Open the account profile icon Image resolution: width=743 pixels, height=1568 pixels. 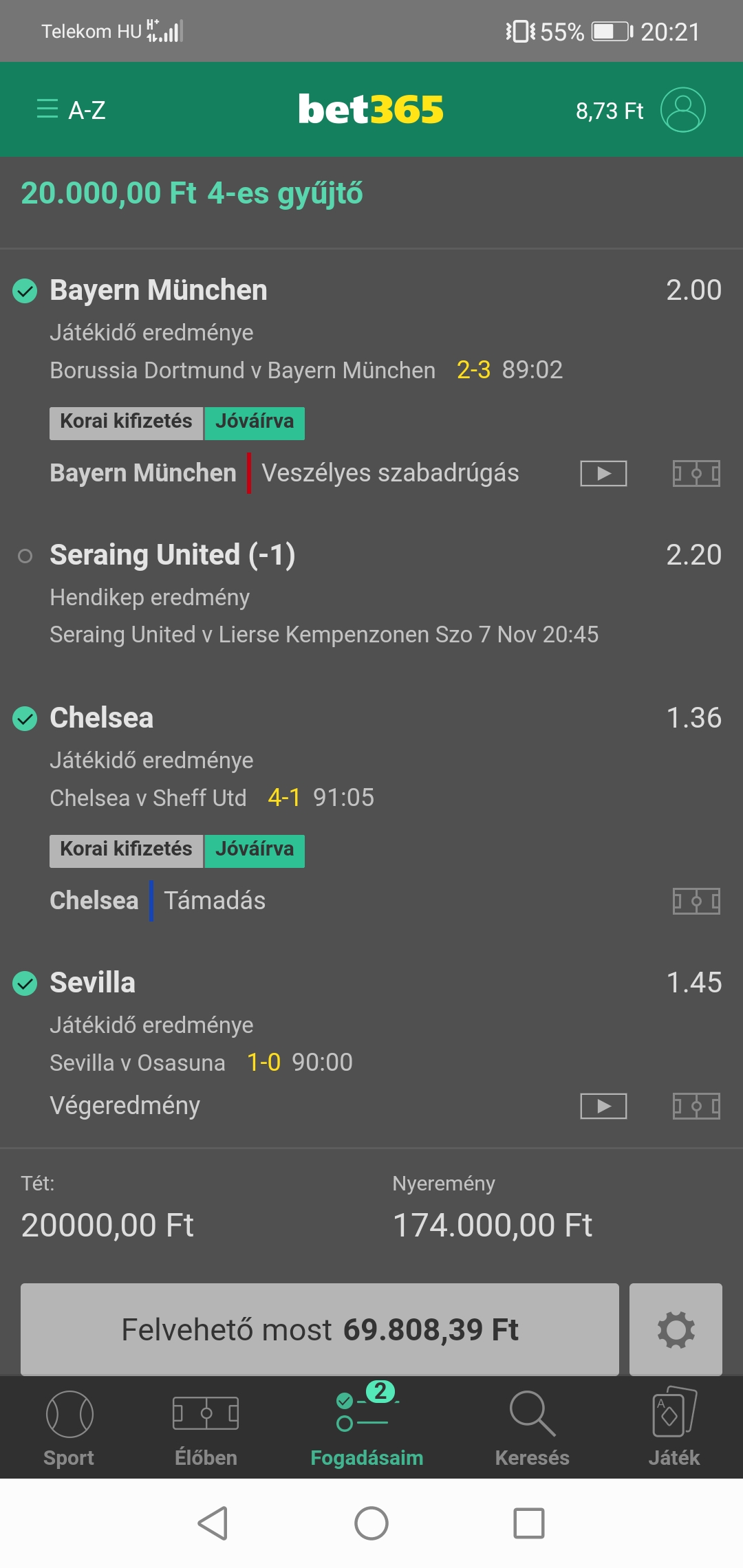pyautogui.click(x=682, y=110)
